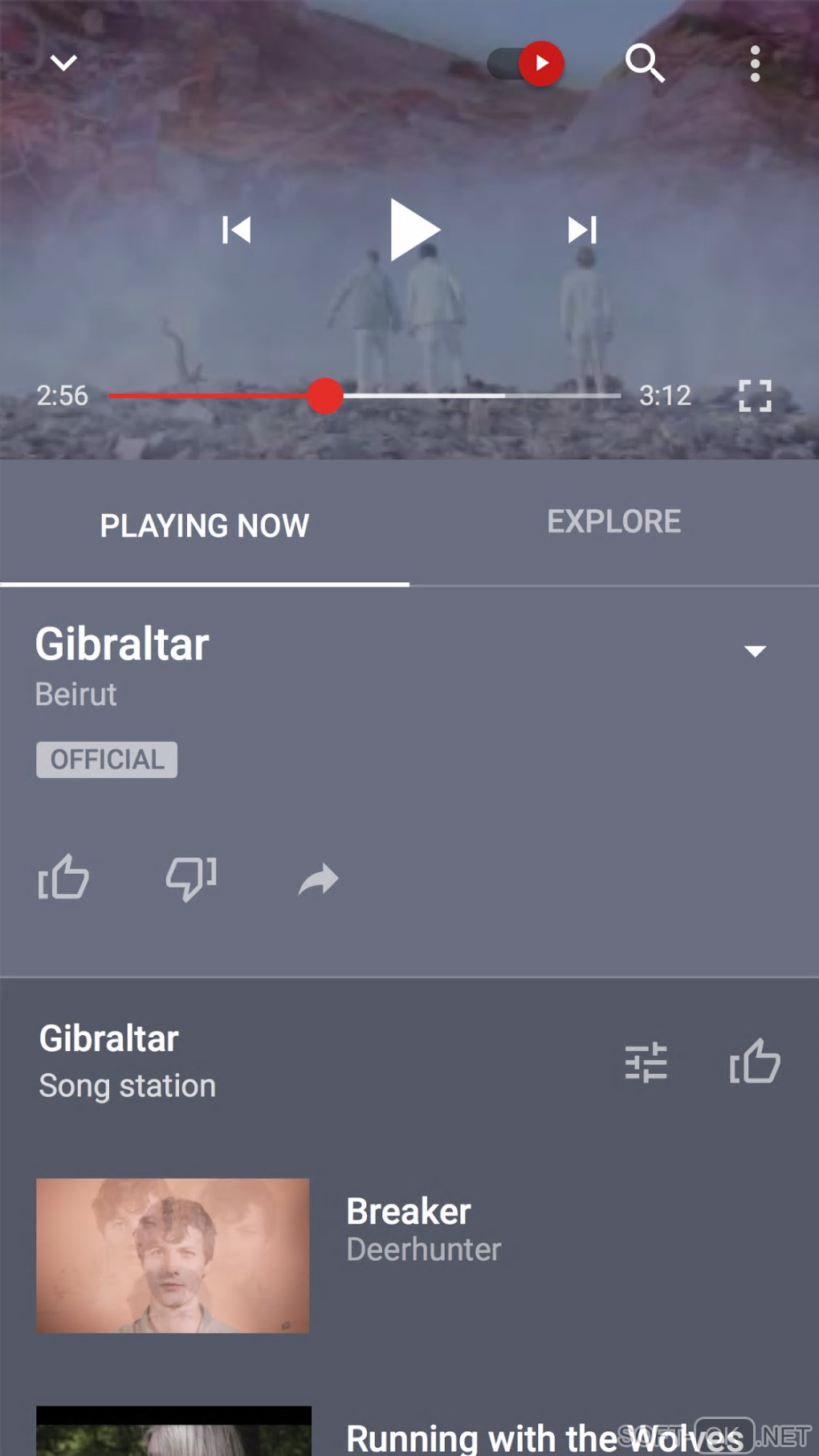
Task: Toggle the video mode switch
Action: [526, 63]
